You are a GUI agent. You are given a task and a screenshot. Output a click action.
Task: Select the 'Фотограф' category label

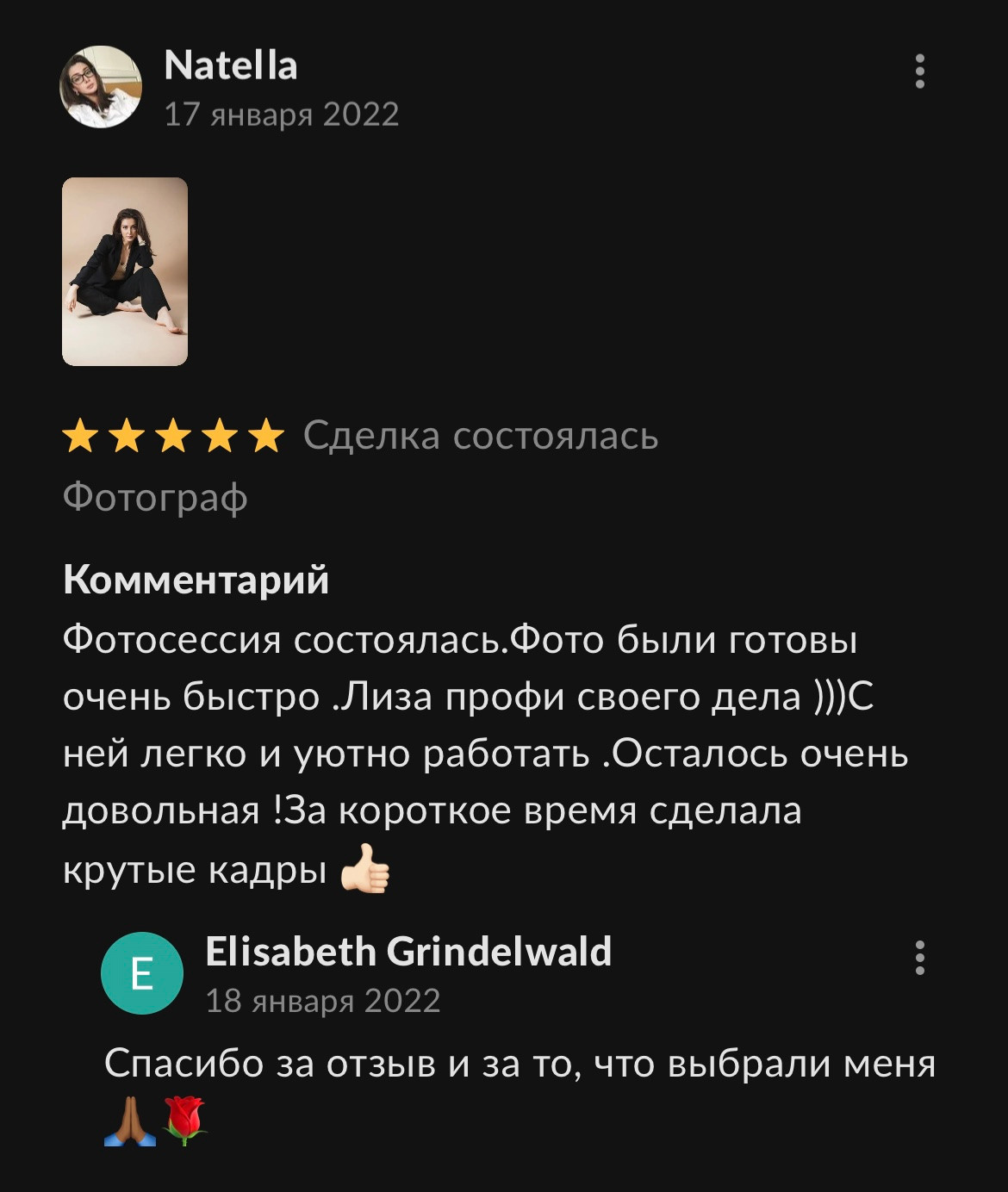tap(156, 497)
